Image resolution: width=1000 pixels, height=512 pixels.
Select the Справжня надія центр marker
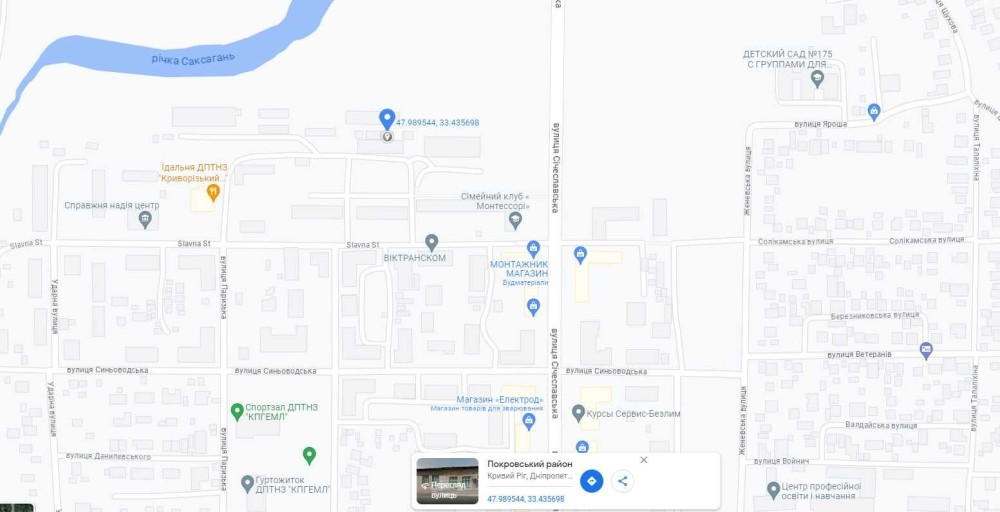click(145, 219)
